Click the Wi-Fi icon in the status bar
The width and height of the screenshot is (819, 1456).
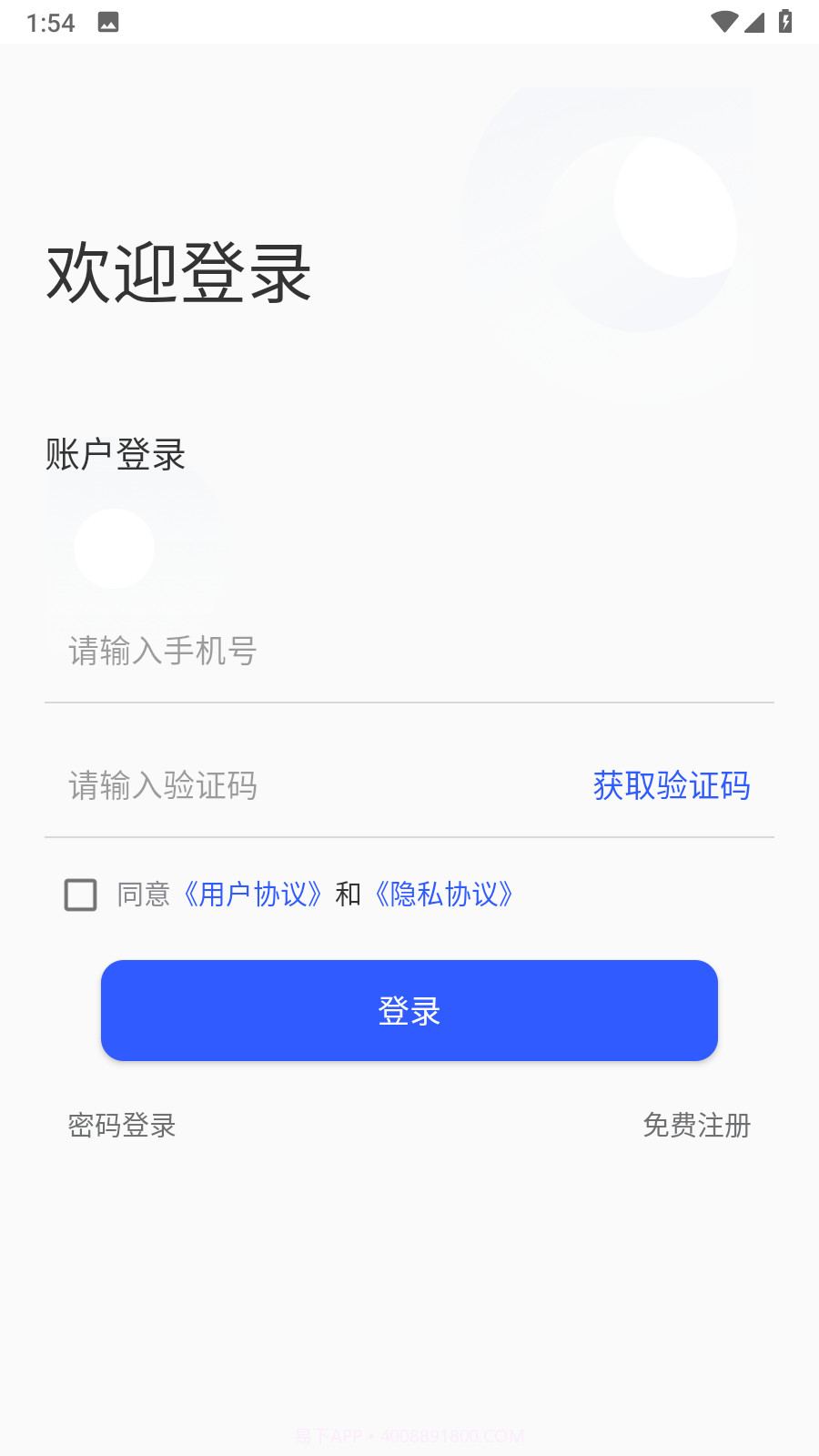pos(723,23)
